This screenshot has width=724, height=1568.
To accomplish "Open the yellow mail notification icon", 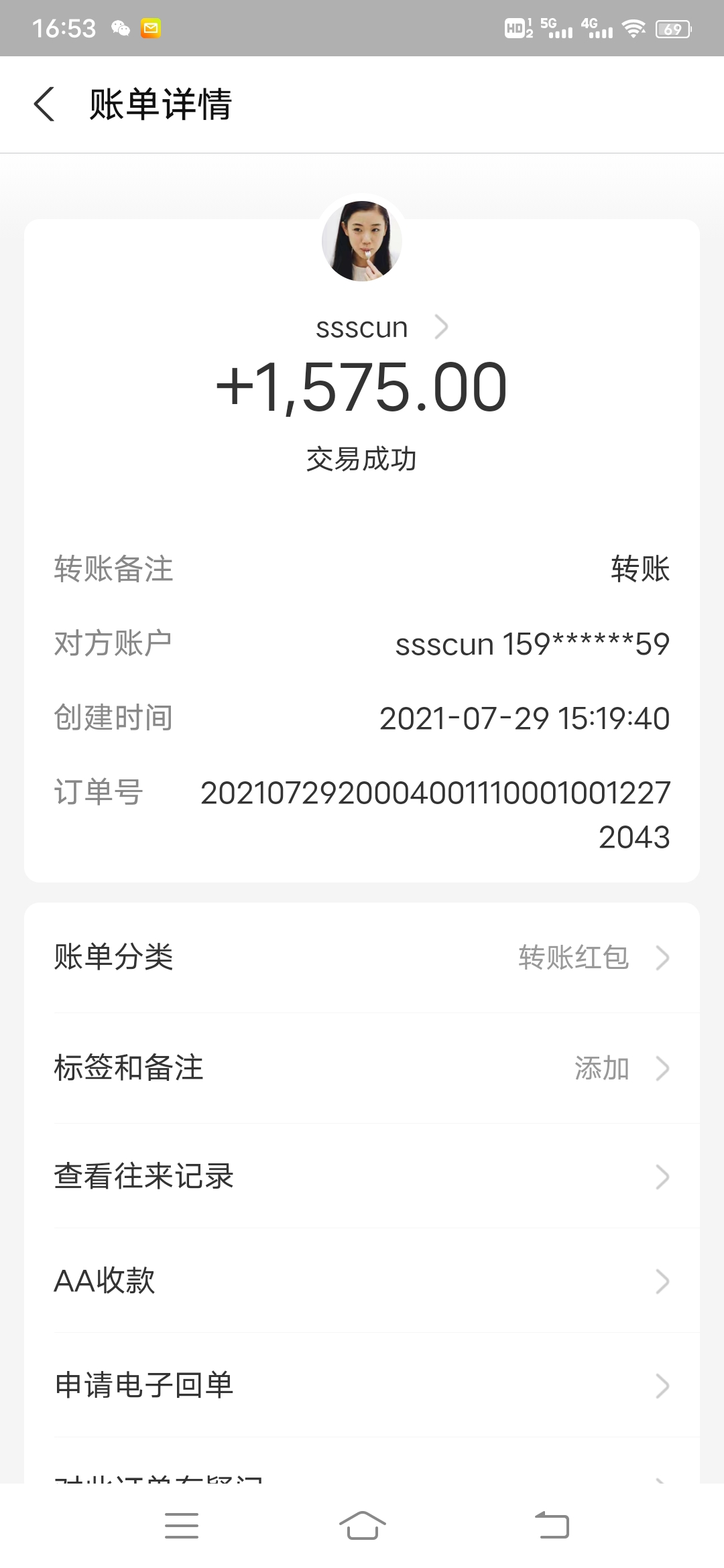I will (x=151, y=28).
